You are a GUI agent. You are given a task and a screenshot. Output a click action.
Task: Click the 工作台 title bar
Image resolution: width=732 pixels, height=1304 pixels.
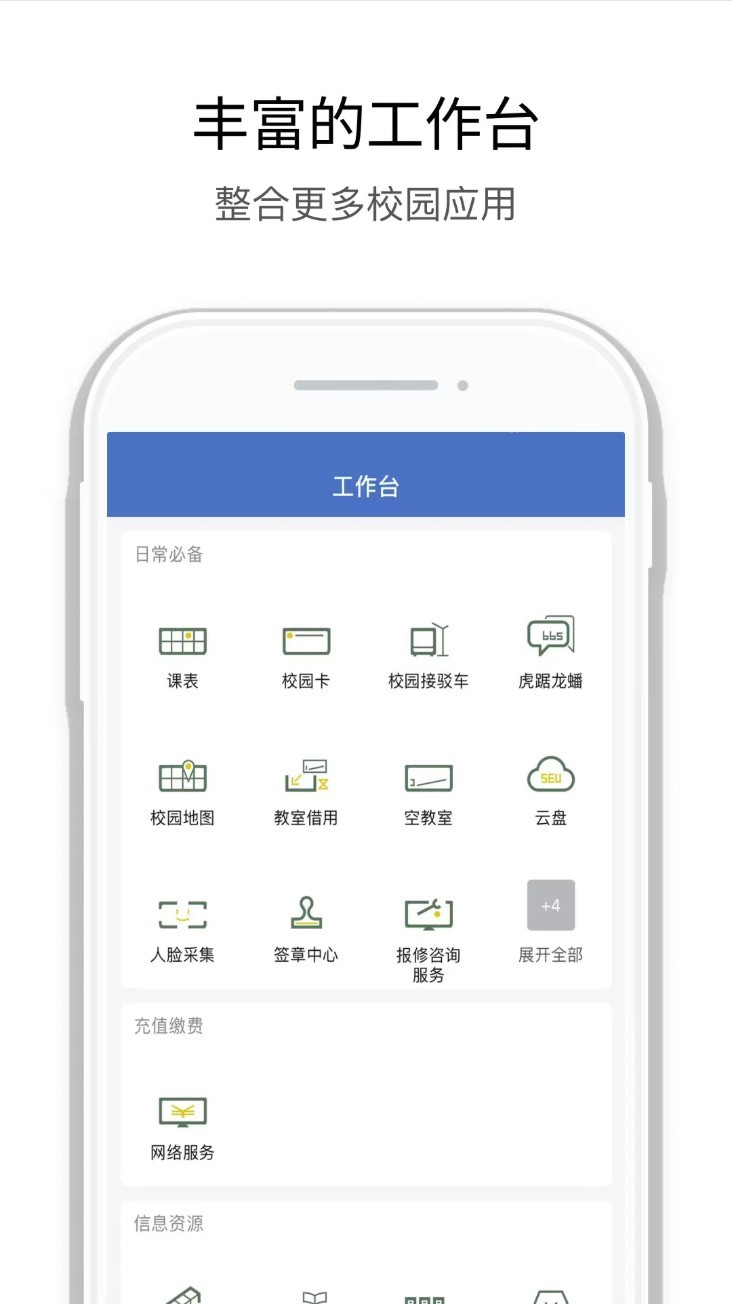pos(366,486)
